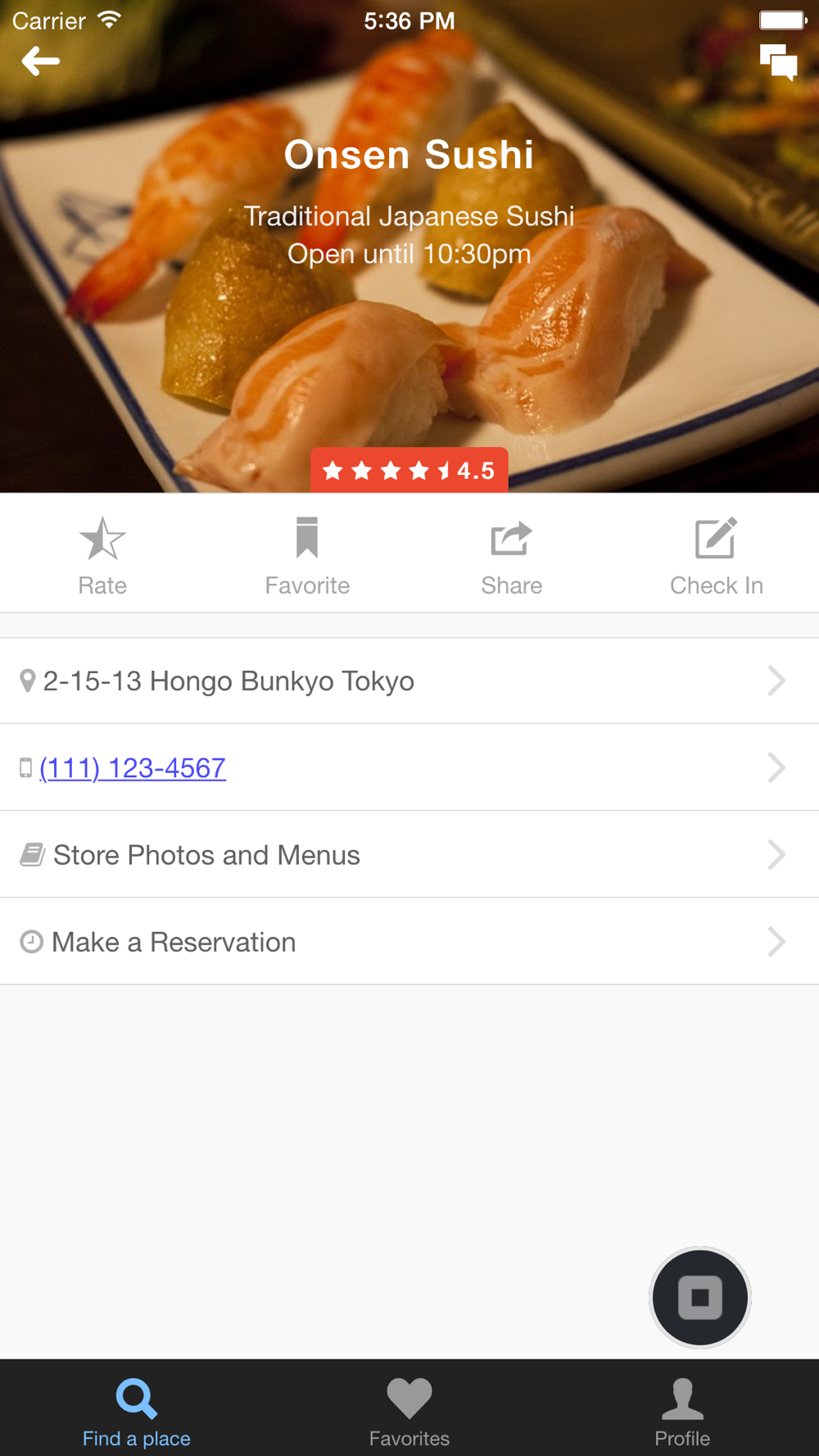Open Store Photos and Menus

coord(409,855)
